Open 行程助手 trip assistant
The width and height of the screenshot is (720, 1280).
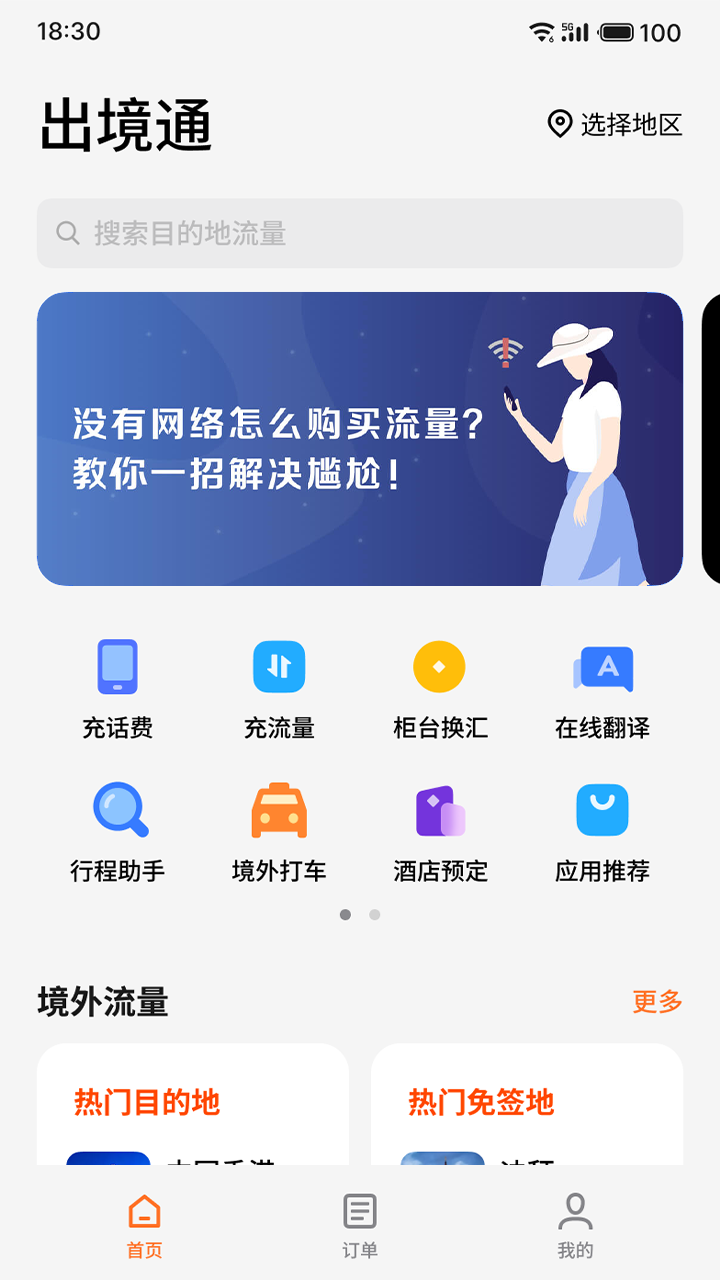[x=118, y=830]
